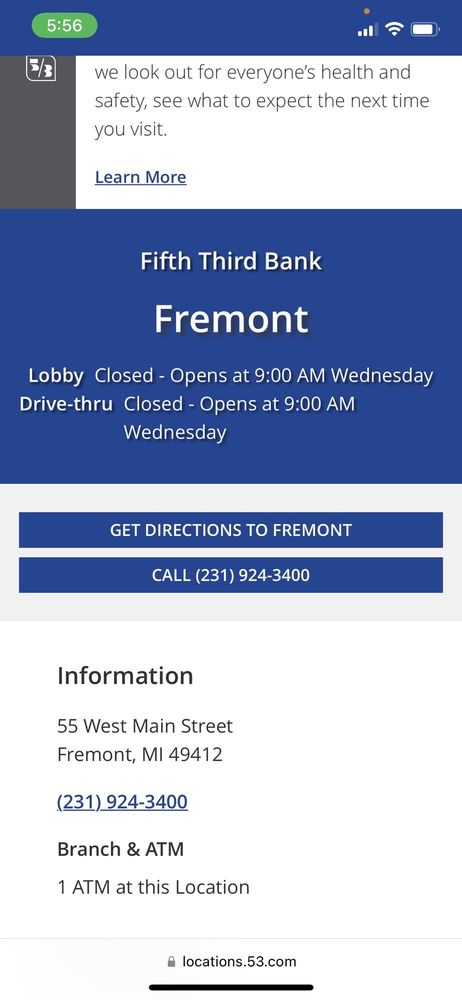Tap the underlined phone number under Information
This screenshot has width=462, height=1000.
coord(123,802)
